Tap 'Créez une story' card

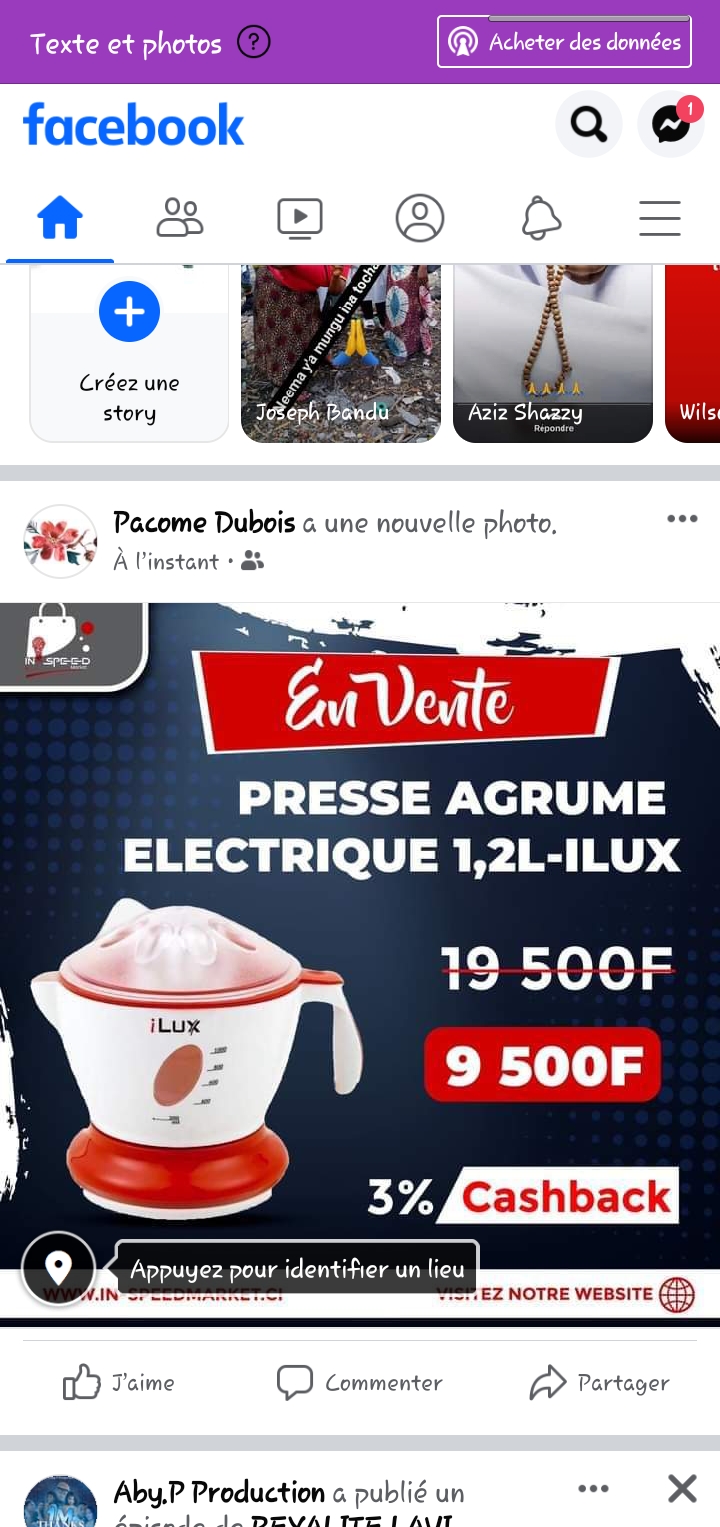[x=130, y=353]
